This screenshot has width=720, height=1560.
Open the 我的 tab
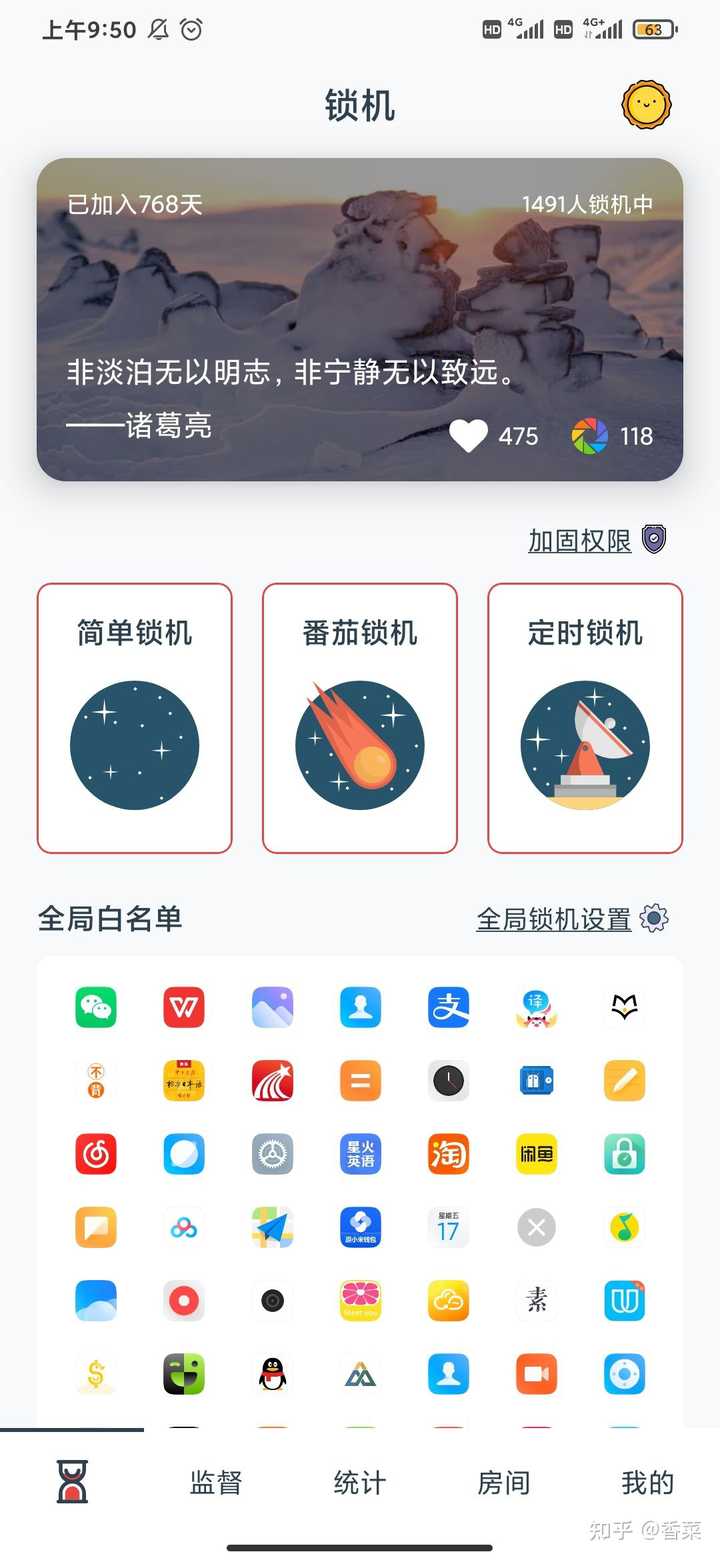(648, 1483)
